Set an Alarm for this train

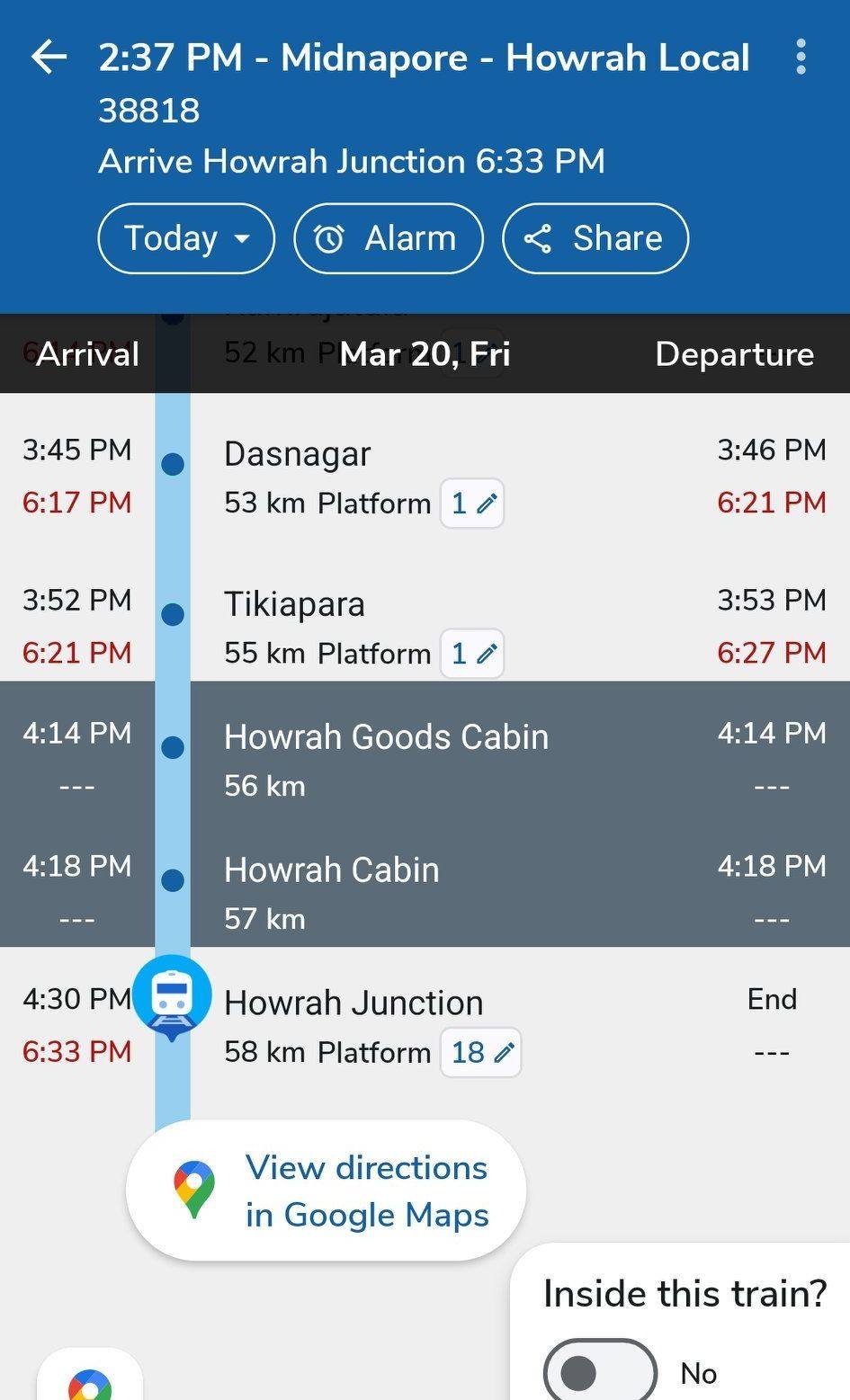click(x=389, y=238)
